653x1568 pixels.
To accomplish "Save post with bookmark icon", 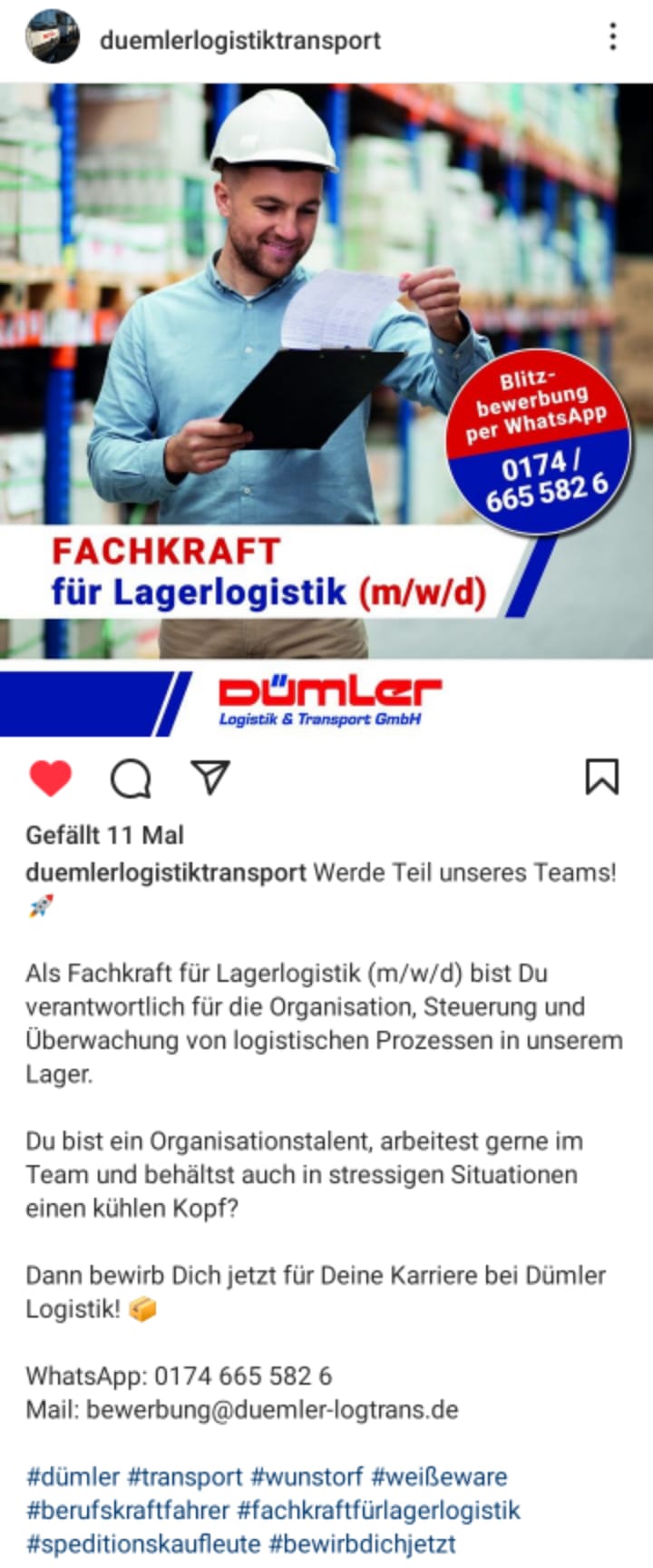I will tap(601, 778).
